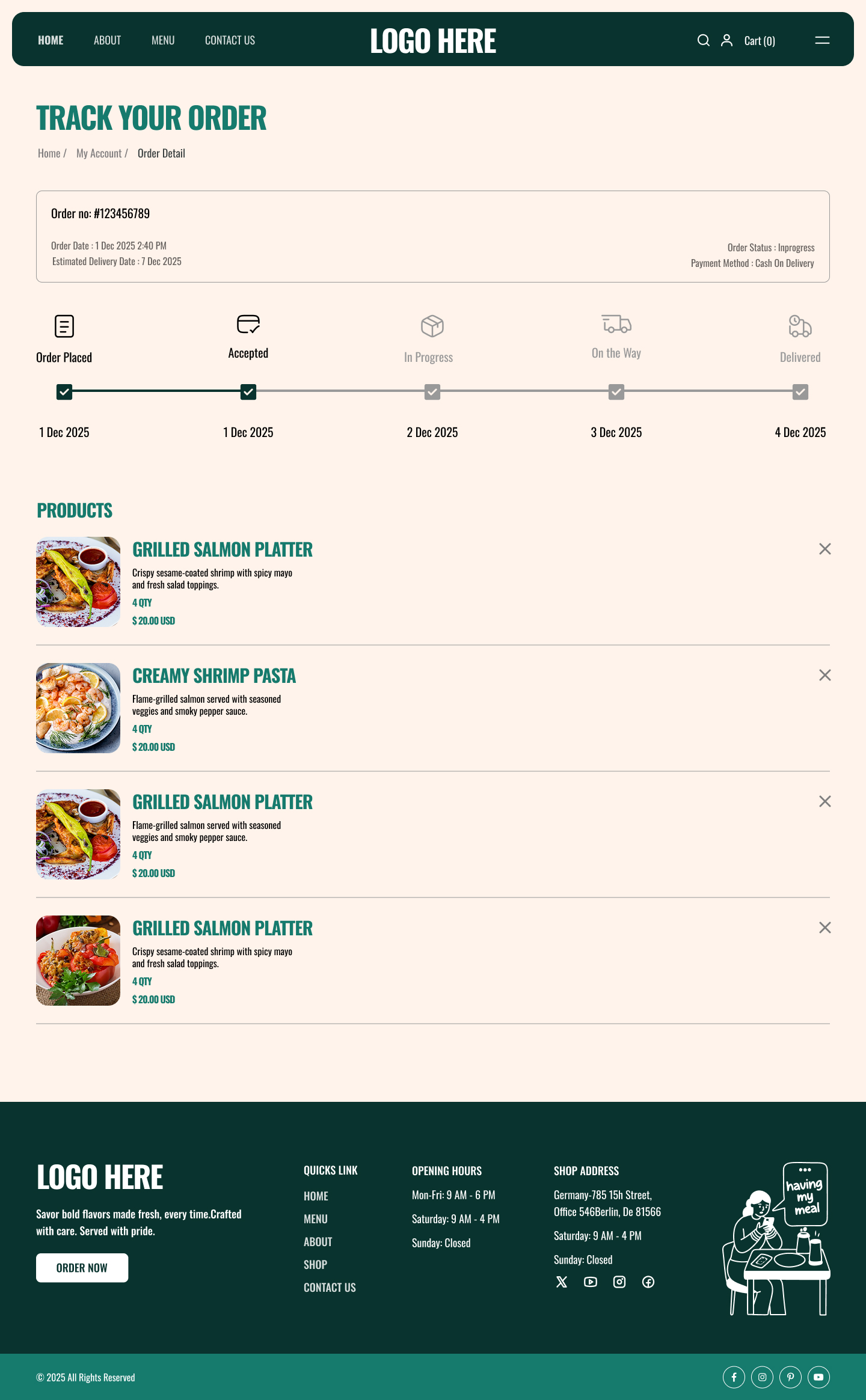Open SHOP in footer quick links

click(x=315, y=1265)
